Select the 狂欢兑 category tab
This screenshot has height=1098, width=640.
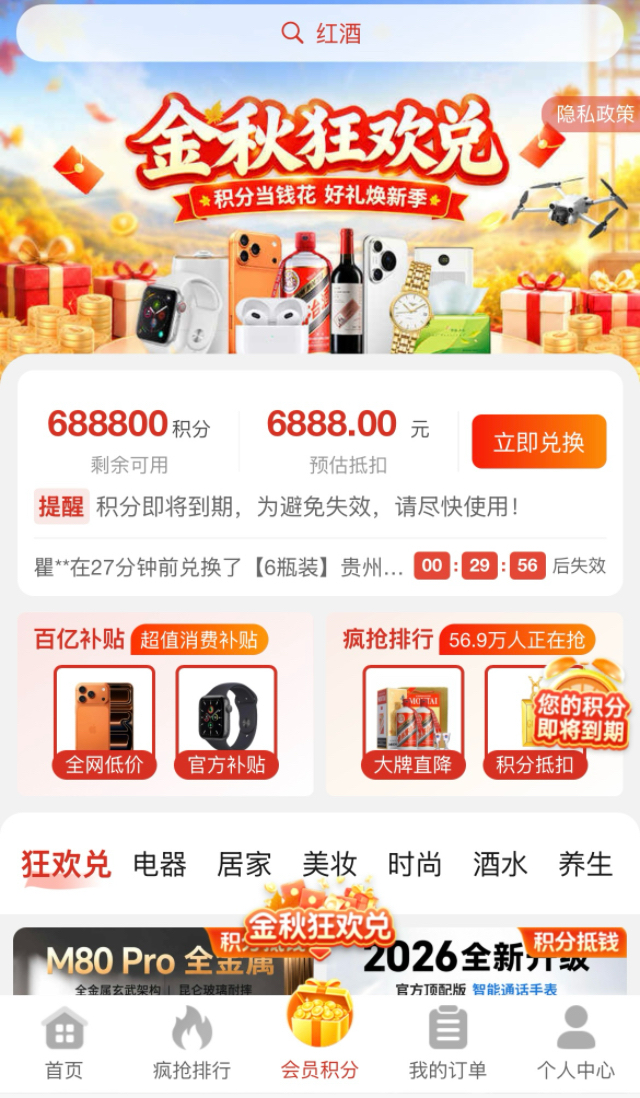66,864
